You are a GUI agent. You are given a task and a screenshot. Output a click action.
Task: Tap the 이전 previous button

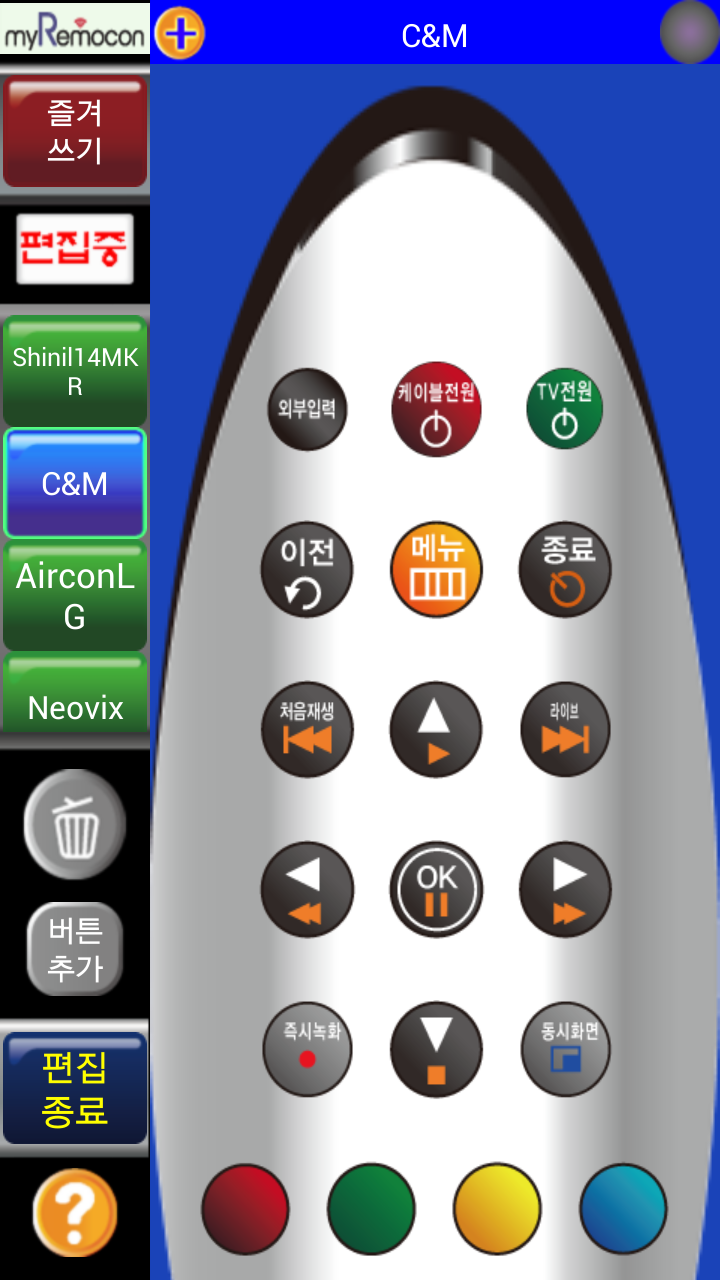(307, 570)
